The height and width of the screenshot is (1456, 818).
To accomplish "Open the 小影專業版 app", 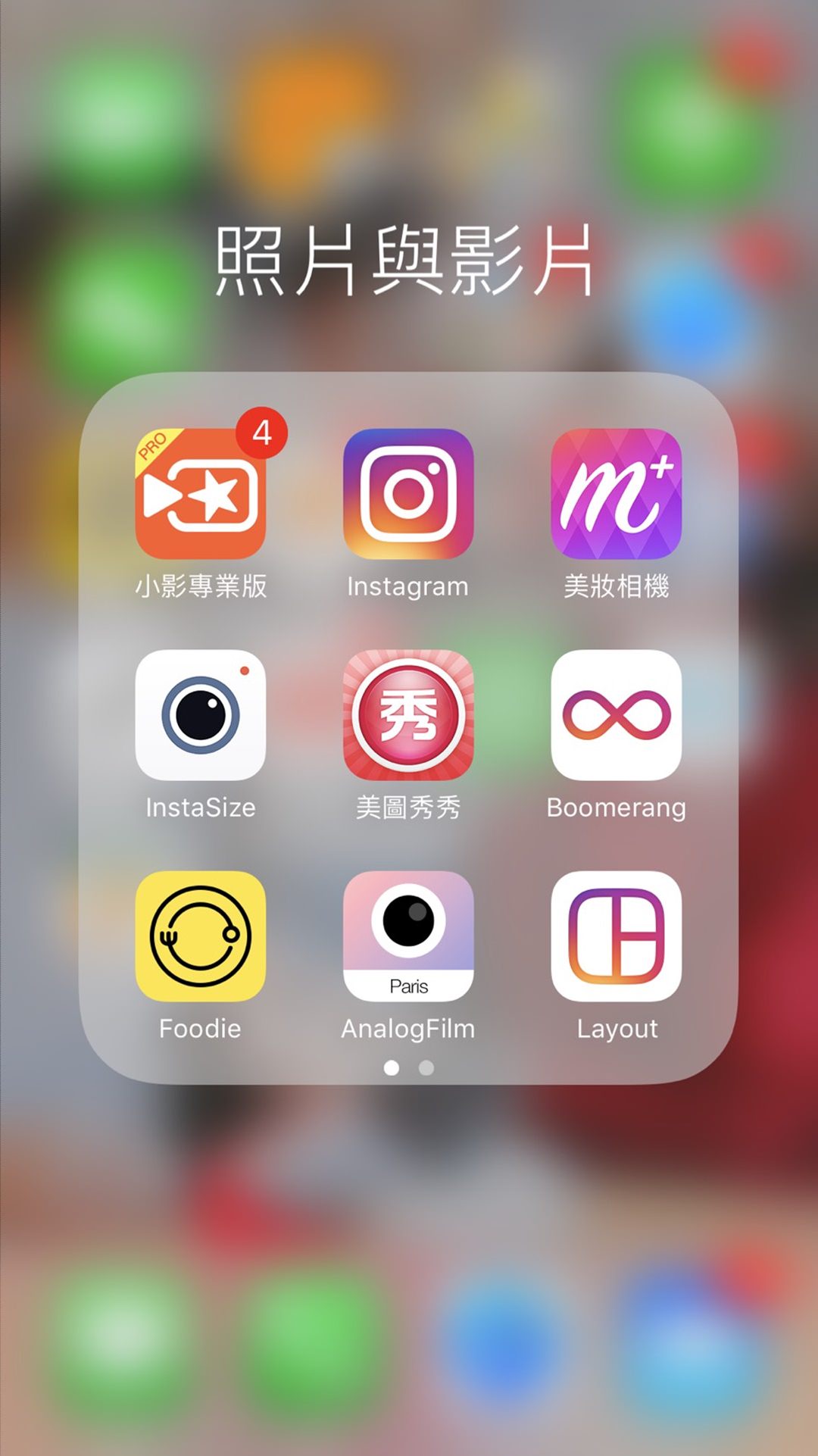I will [x=200, y=494].
